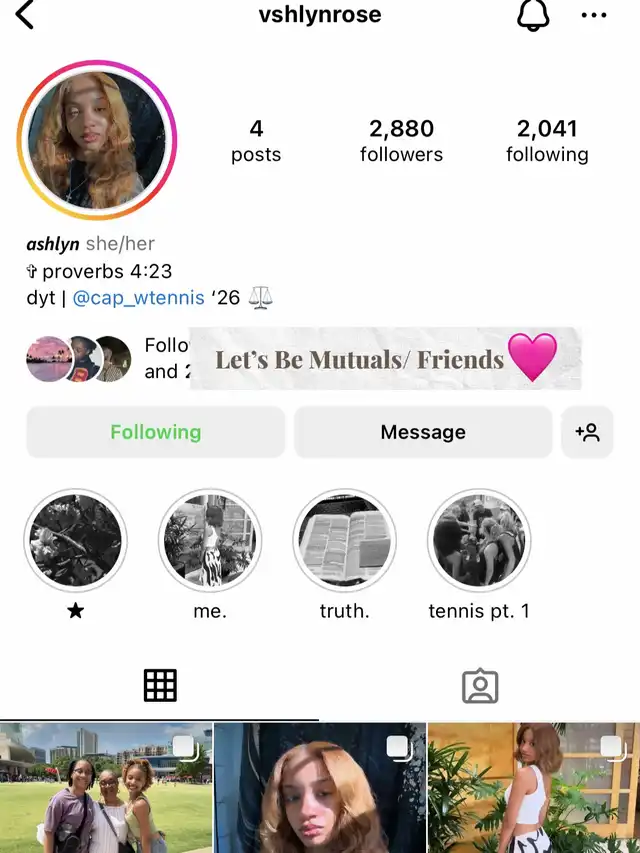Open the "tennis pt. 1" highlight
The height and width of the screenshot is (853, 640).
pos(479,541)
